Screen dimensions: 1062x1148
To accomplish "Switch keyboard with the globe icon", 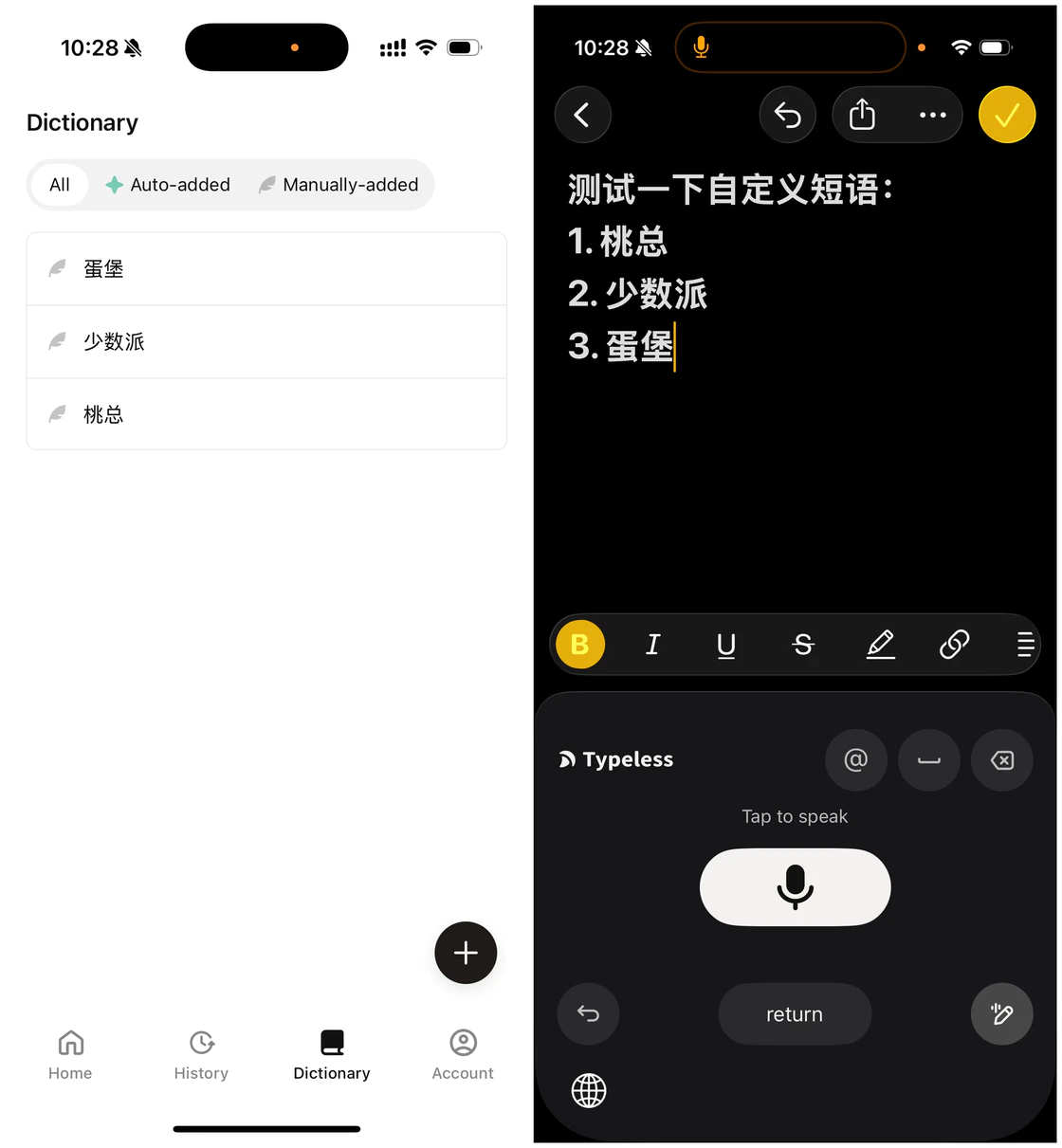I will click(x=589, y=1091).
